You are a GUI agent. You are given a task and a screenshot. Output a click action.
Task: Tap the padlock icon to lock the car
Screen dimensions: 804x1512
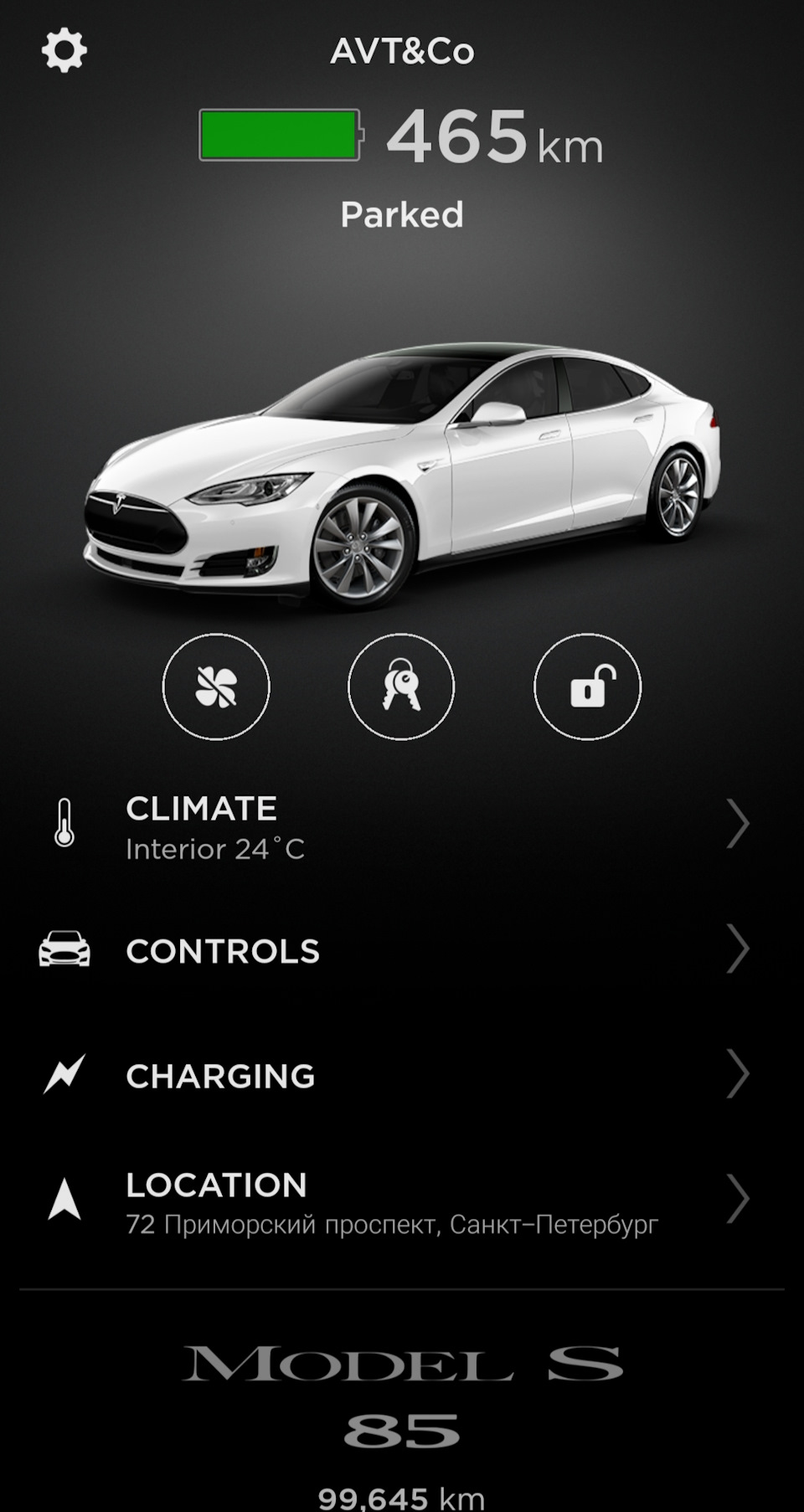pos(587,687)
